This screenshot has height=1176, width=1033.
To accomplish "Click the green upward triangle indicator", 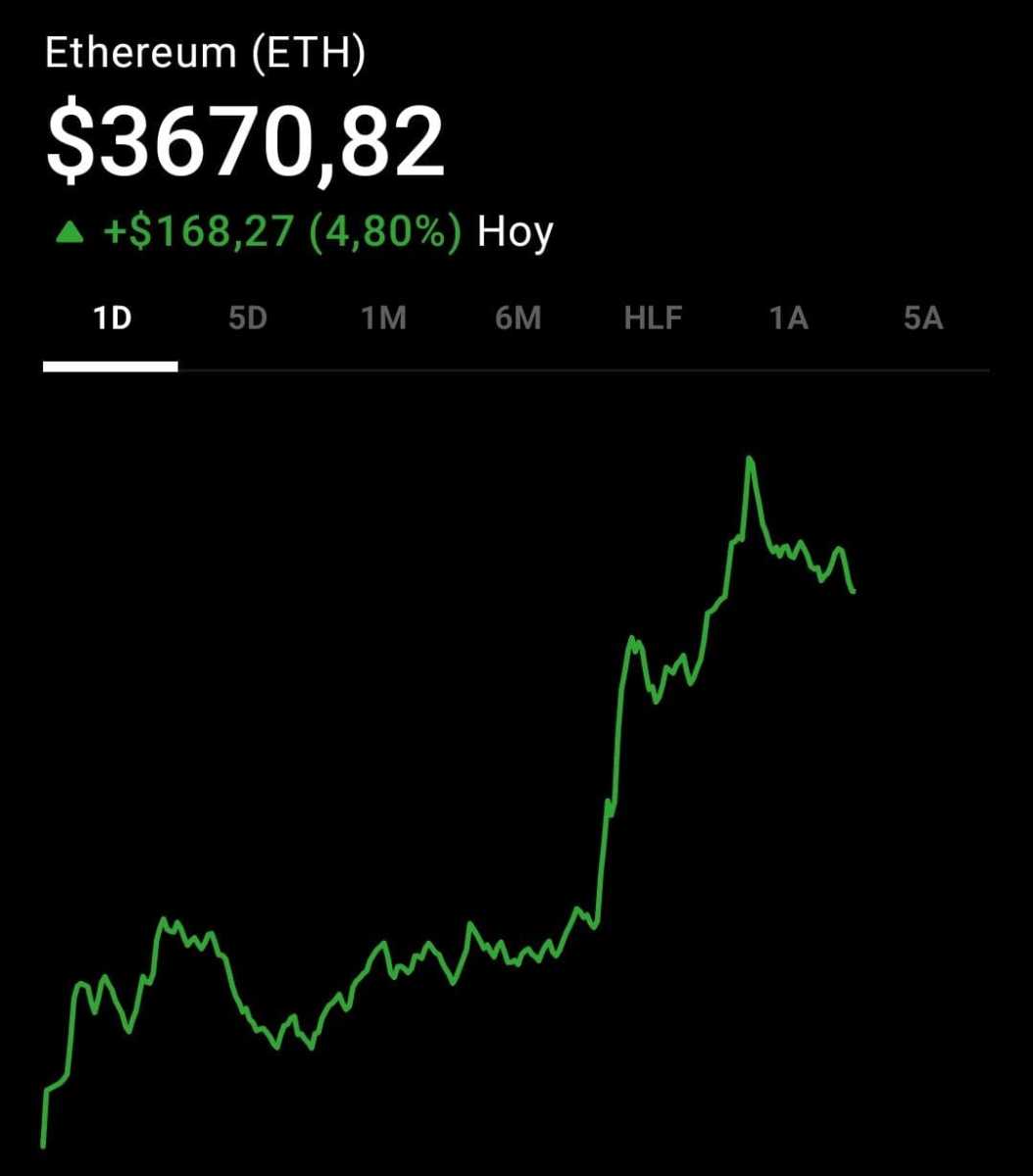I will pyautogui.click(x=71, y=231).
